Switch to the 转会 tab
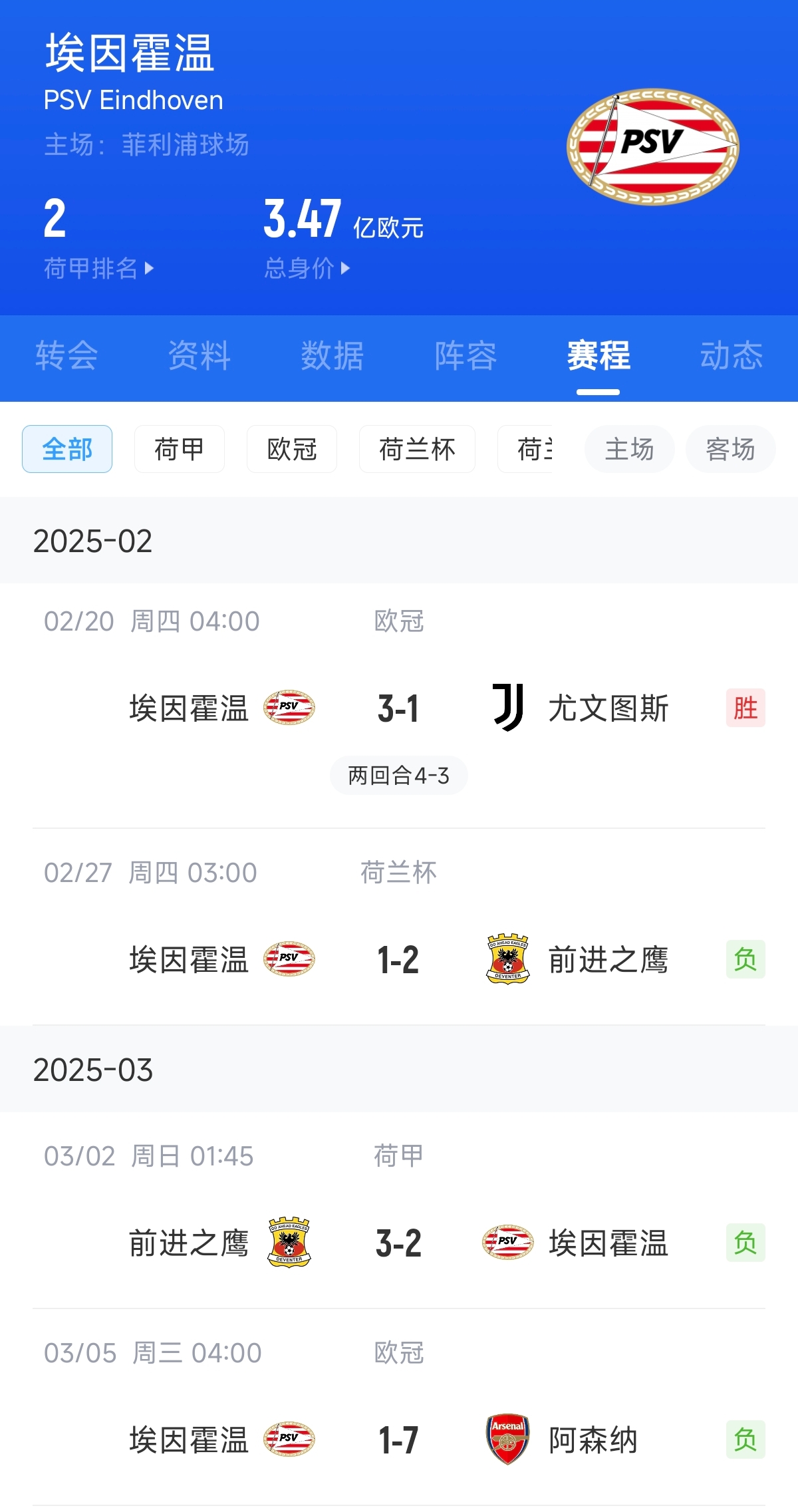Screen dimensions: 798x1512 (x=66, y=355)
